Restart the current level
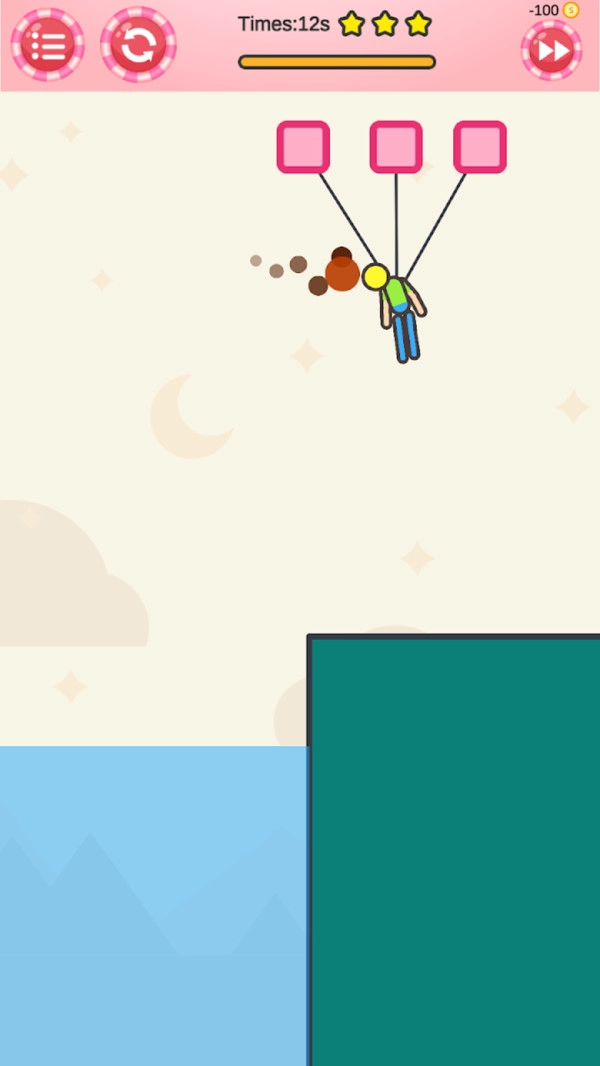 tap(138, 45)
